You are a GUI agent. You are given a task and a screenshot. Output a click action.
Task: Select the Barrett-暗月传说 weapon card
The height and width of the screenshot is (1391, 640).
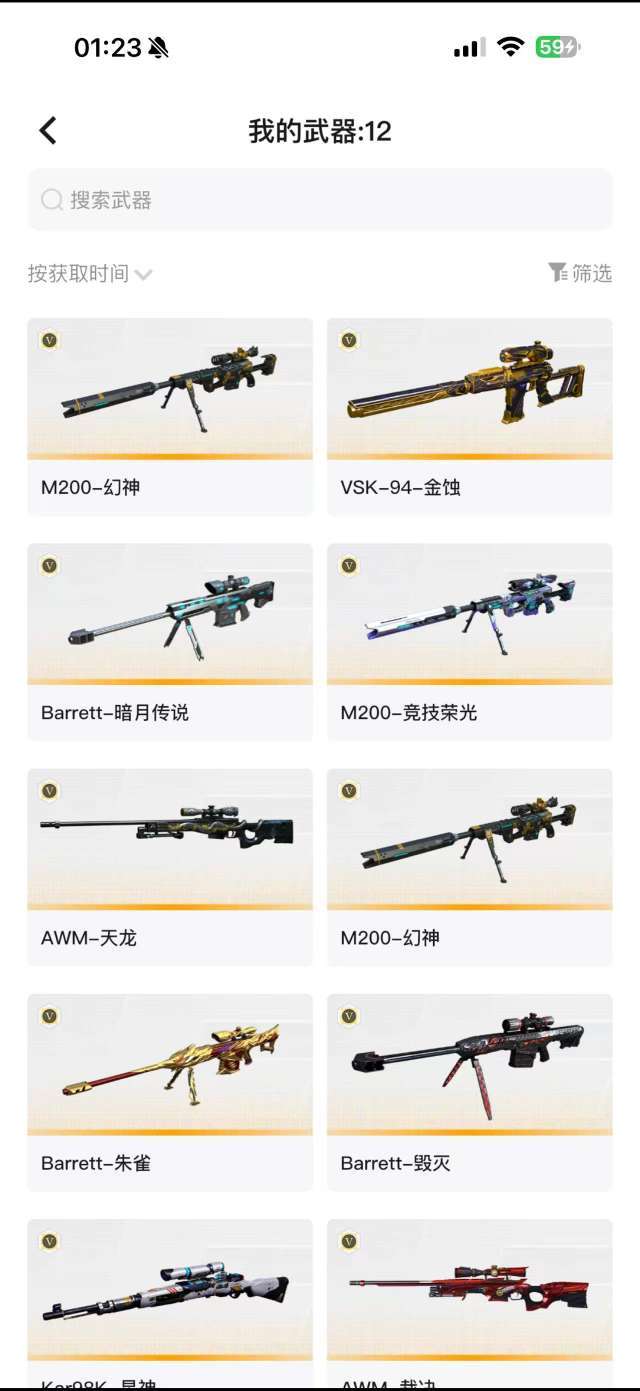point(170,640)
